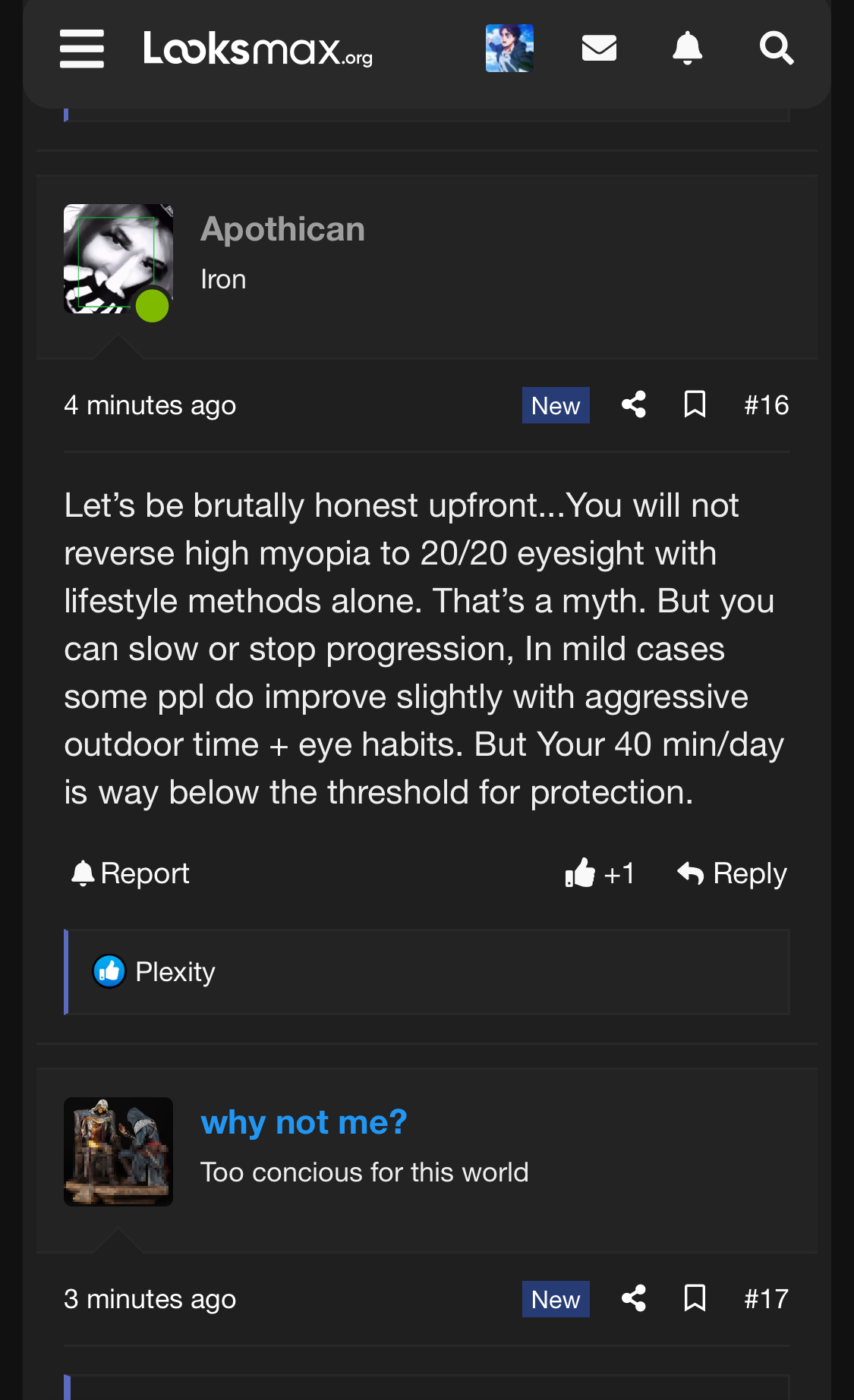Reply to Apothican's post
854x1400 pixels.
732,873
